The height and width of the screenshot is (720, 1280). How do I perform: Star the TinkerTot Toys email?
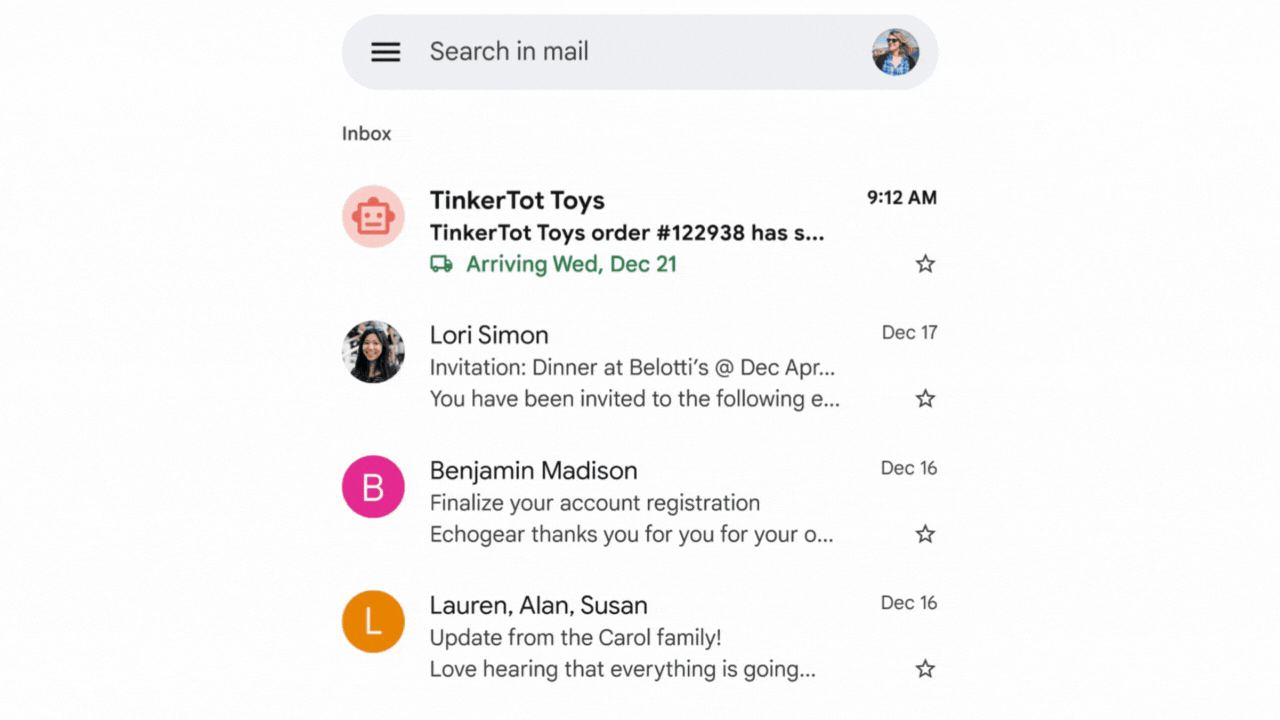925,264
